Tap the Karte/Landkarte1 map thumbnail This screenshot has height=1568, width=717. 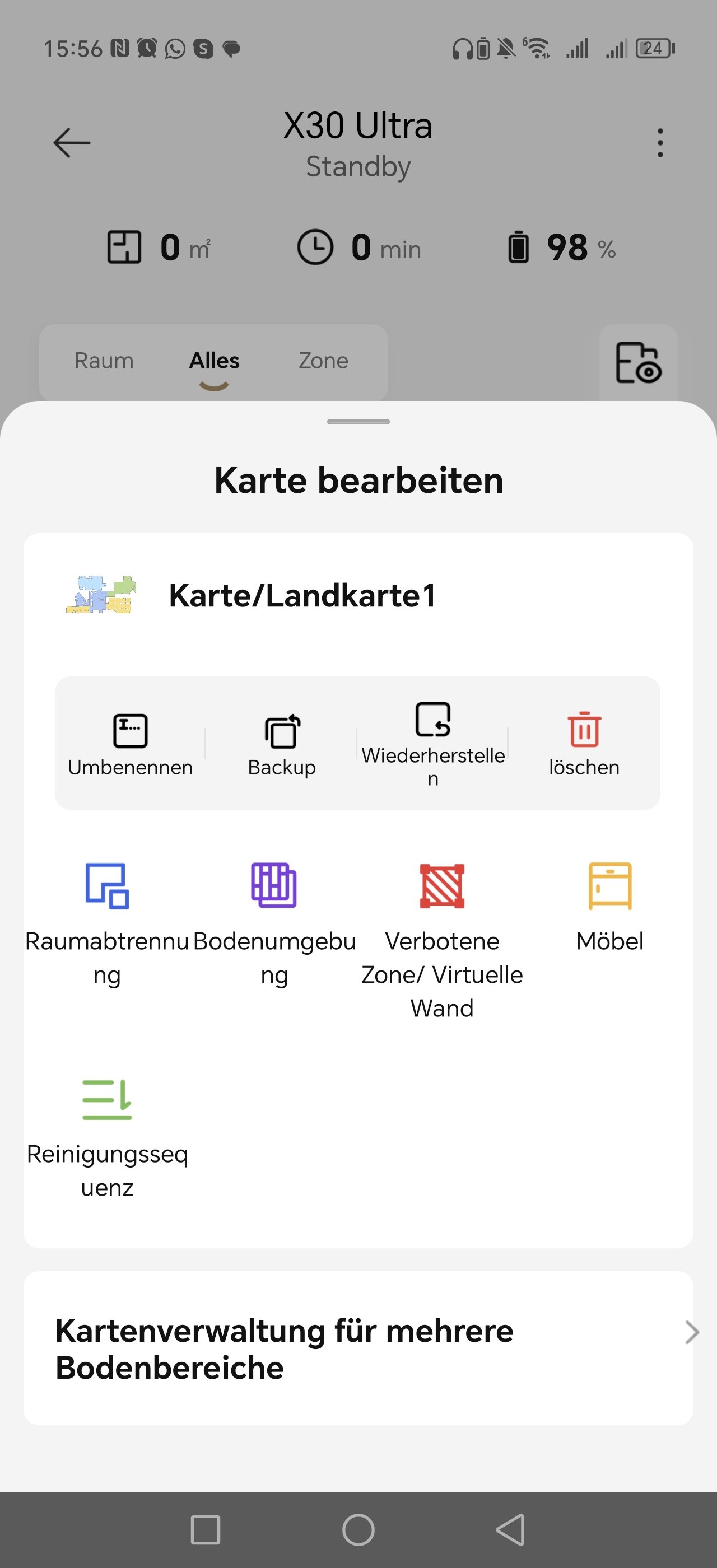101,595
